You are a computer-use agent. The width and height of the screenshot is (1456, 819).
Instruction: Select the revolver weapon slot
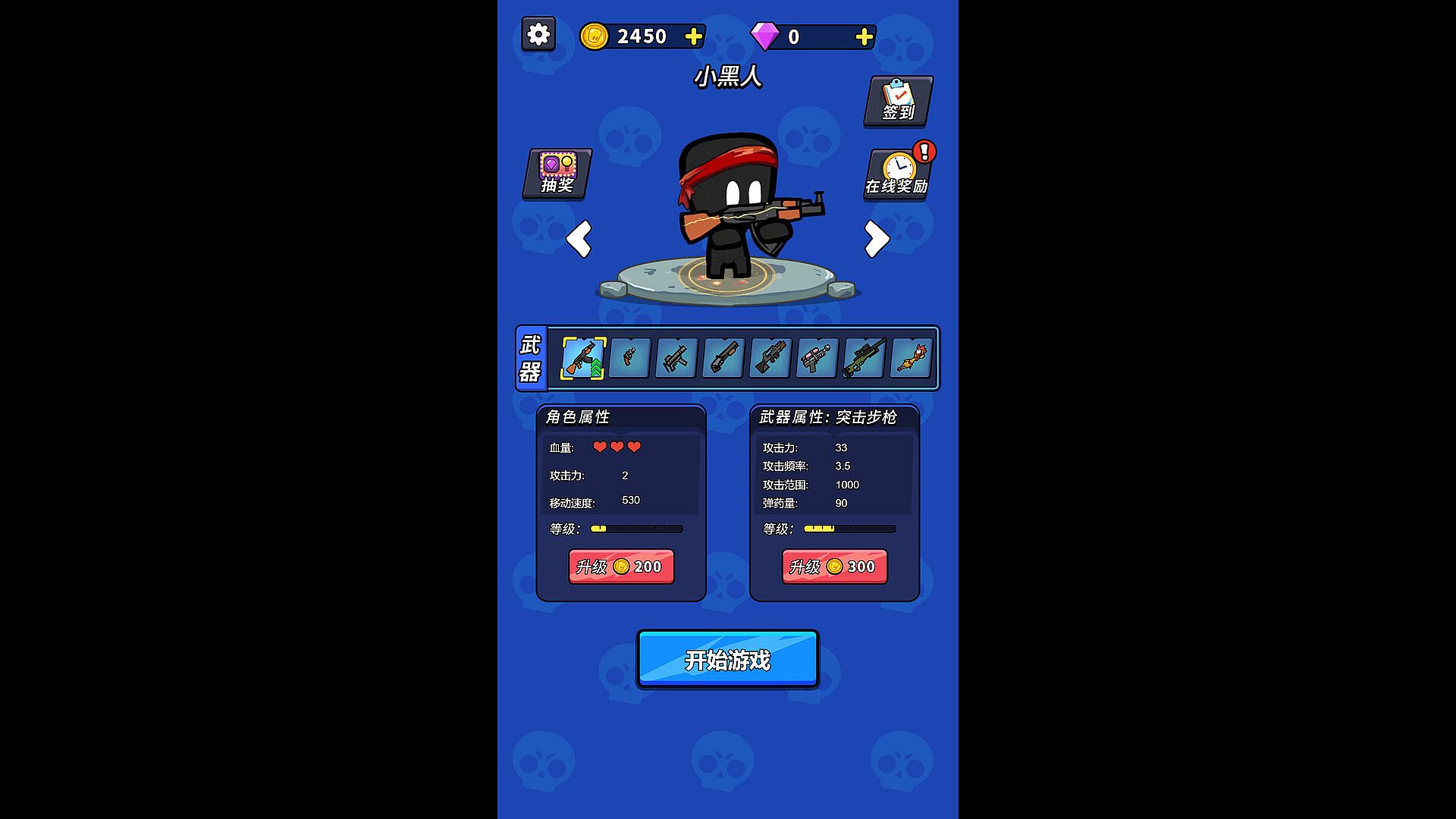click(x=629, y=358)
